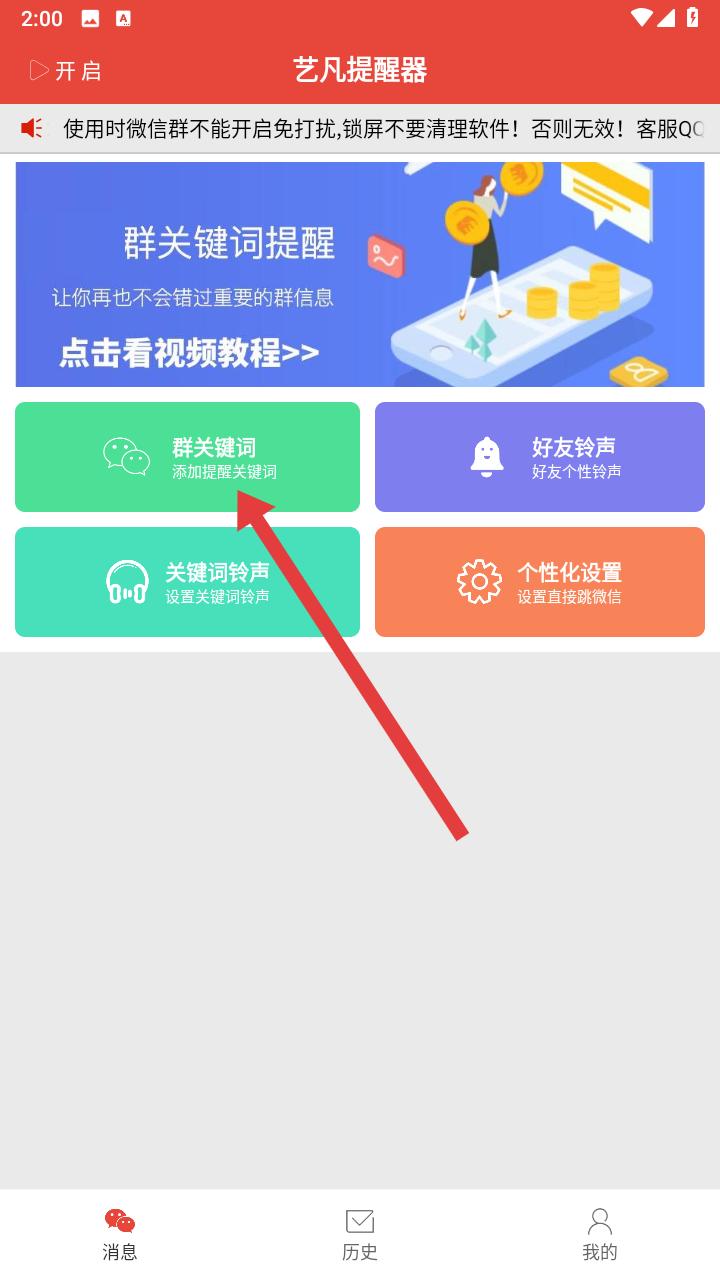Open 关键词铃声 settings
Image resolution: width=720 pixels, height=1280 pixels.
[187, 582]
